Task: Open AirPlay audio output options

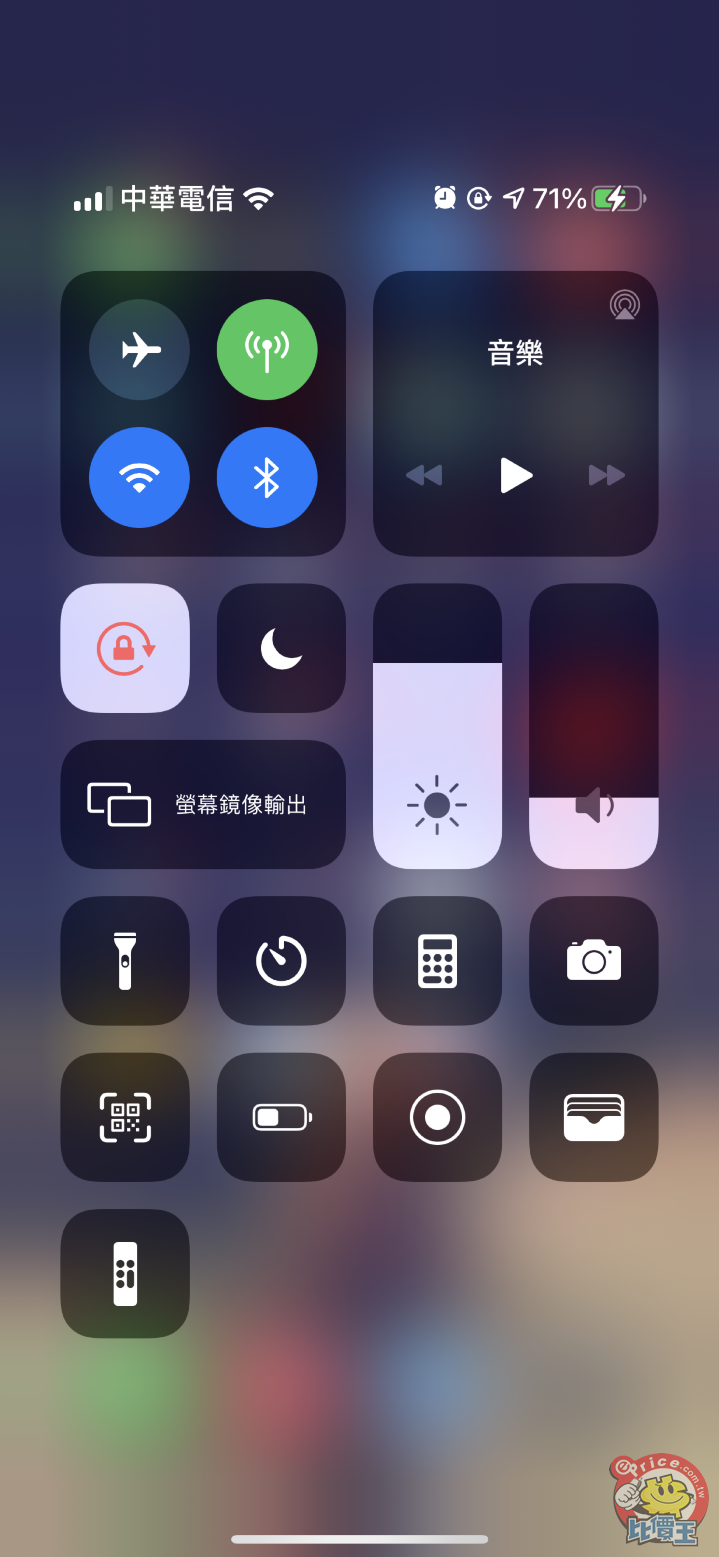Action: point(625,304)
